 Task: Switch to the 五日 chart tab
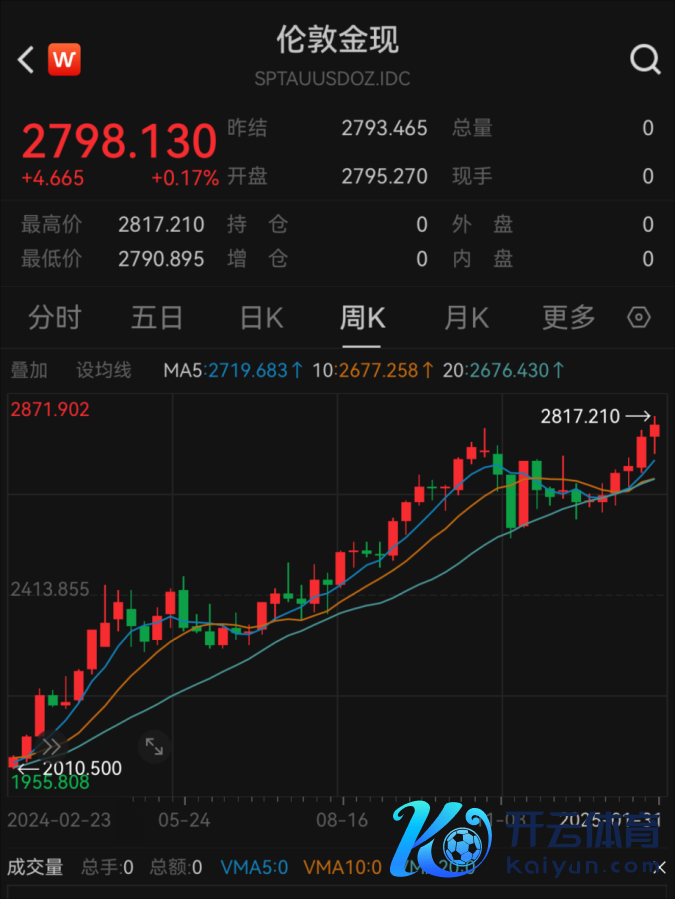click(x=157, y=318)
